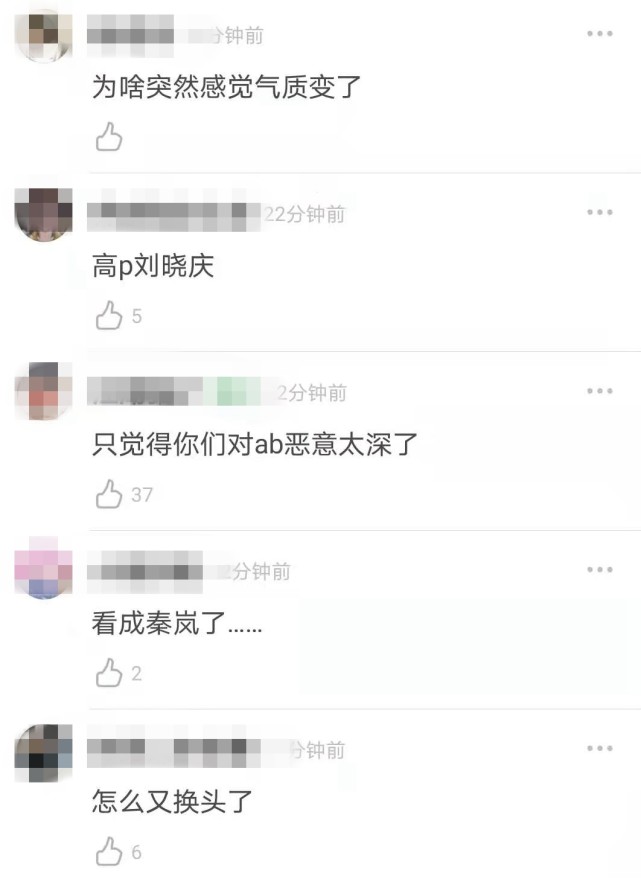Viewport: 641px width, 879px height.
Task: Open more options for 为啥突然感觉气质变了 comment
Action: 599,34
